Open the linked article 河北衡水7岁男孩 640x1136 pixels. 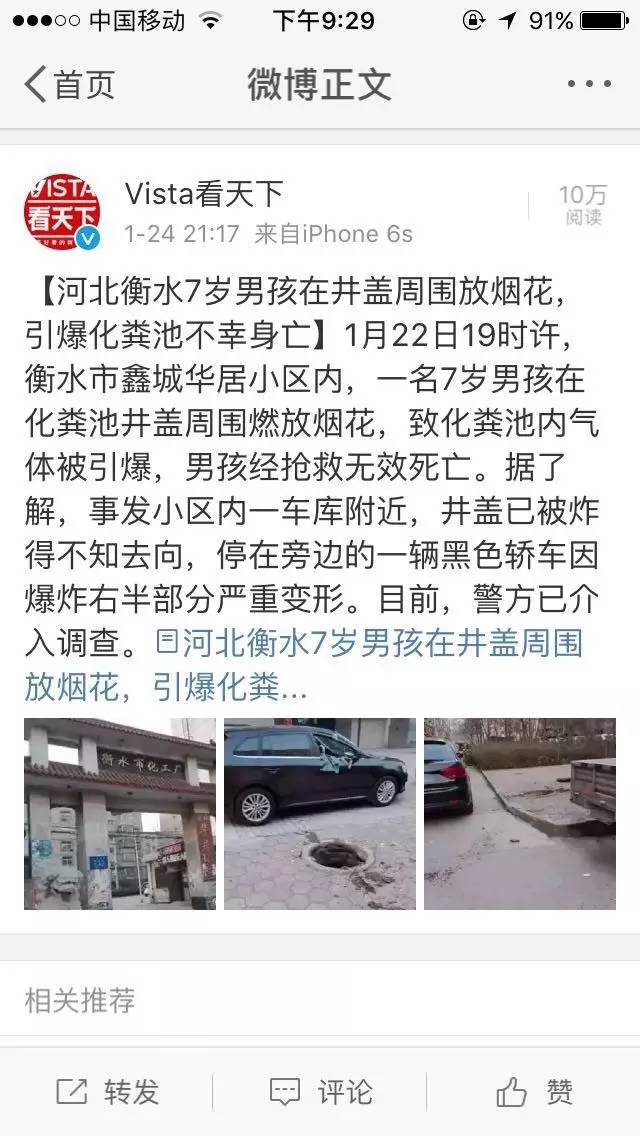click(368, 643)
